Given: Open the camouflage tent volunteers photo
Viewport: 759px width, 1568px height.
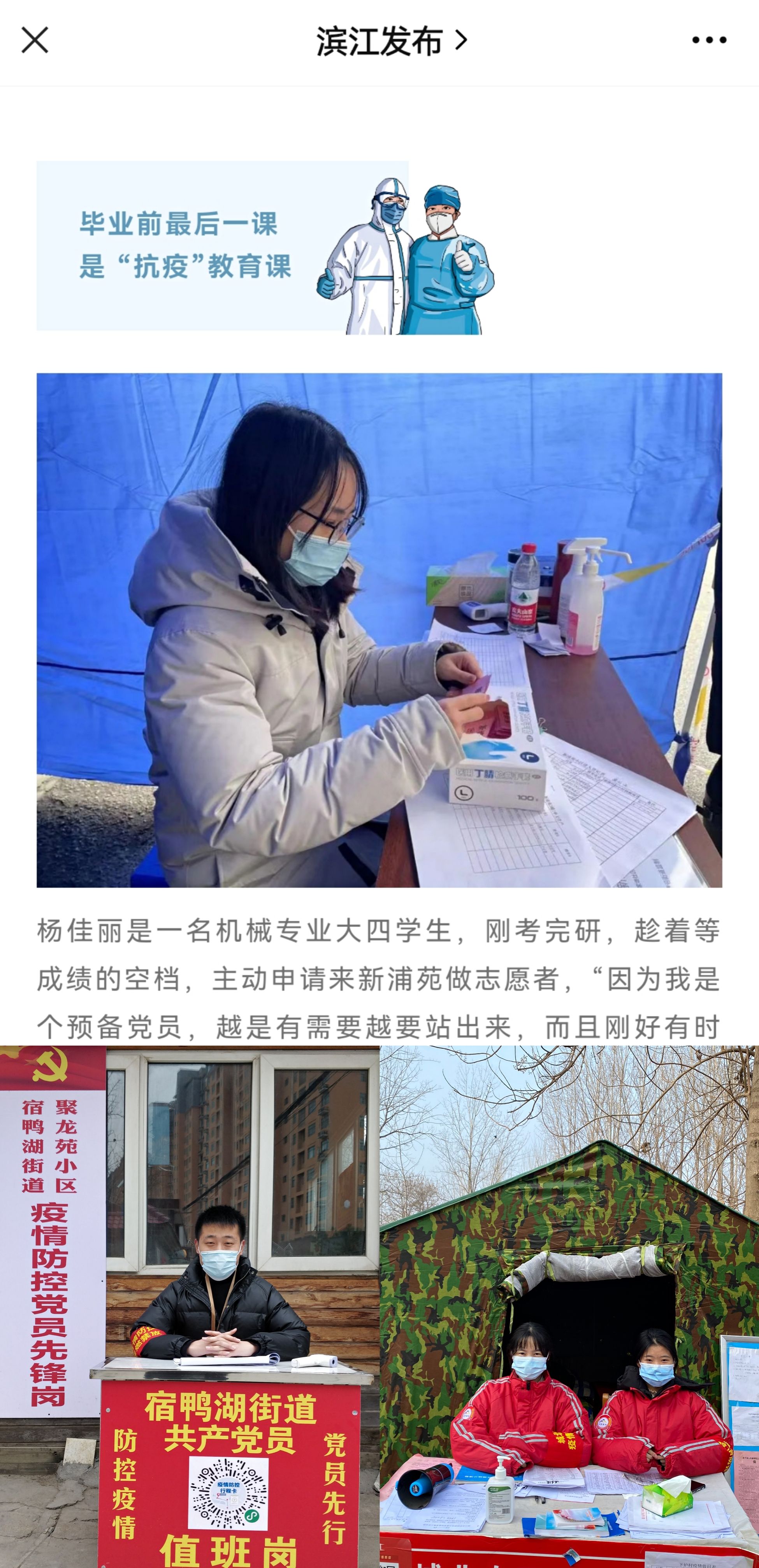Looking at the screenshot, I should tap(569, 1306).
